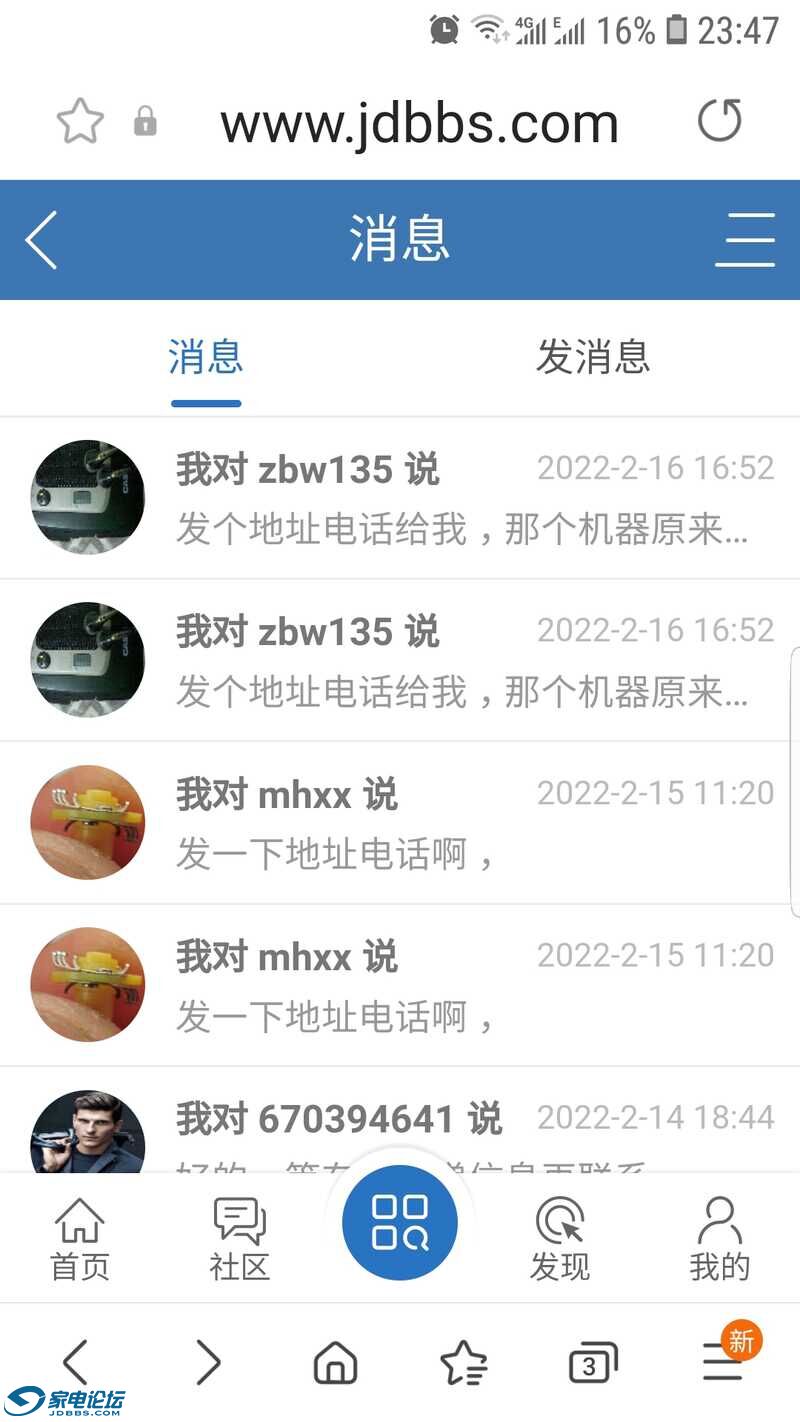Screen dimensions: 800x1422
Task: Select the 消息 tab
Action: (205, 358)
